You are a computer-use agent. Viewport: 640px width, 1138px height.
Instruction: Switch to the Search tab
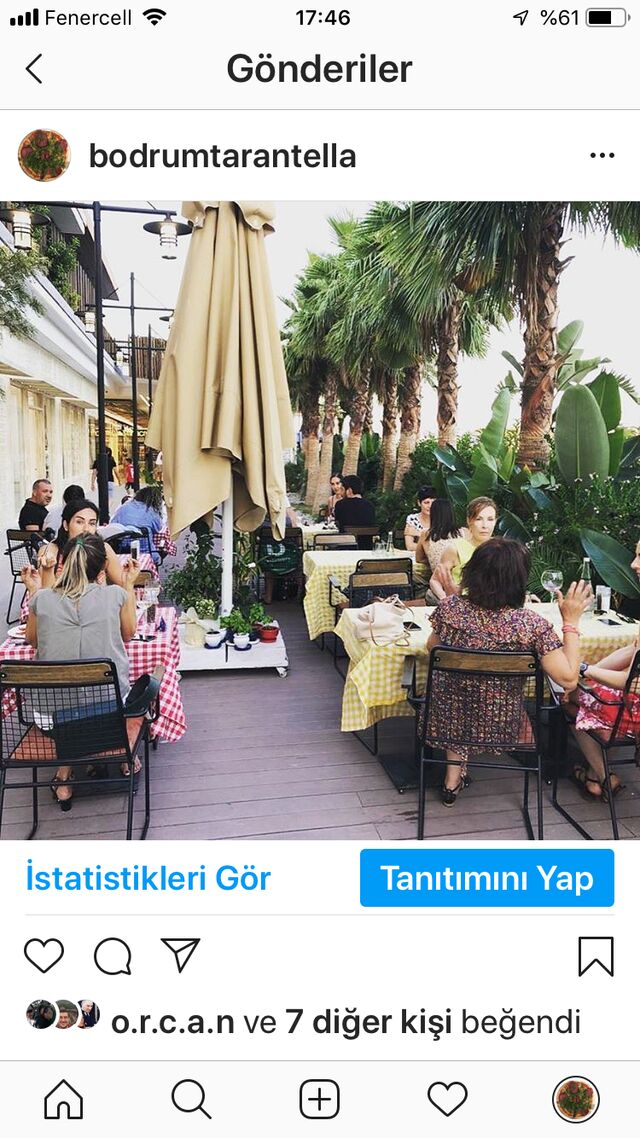tap(192, 1100)
